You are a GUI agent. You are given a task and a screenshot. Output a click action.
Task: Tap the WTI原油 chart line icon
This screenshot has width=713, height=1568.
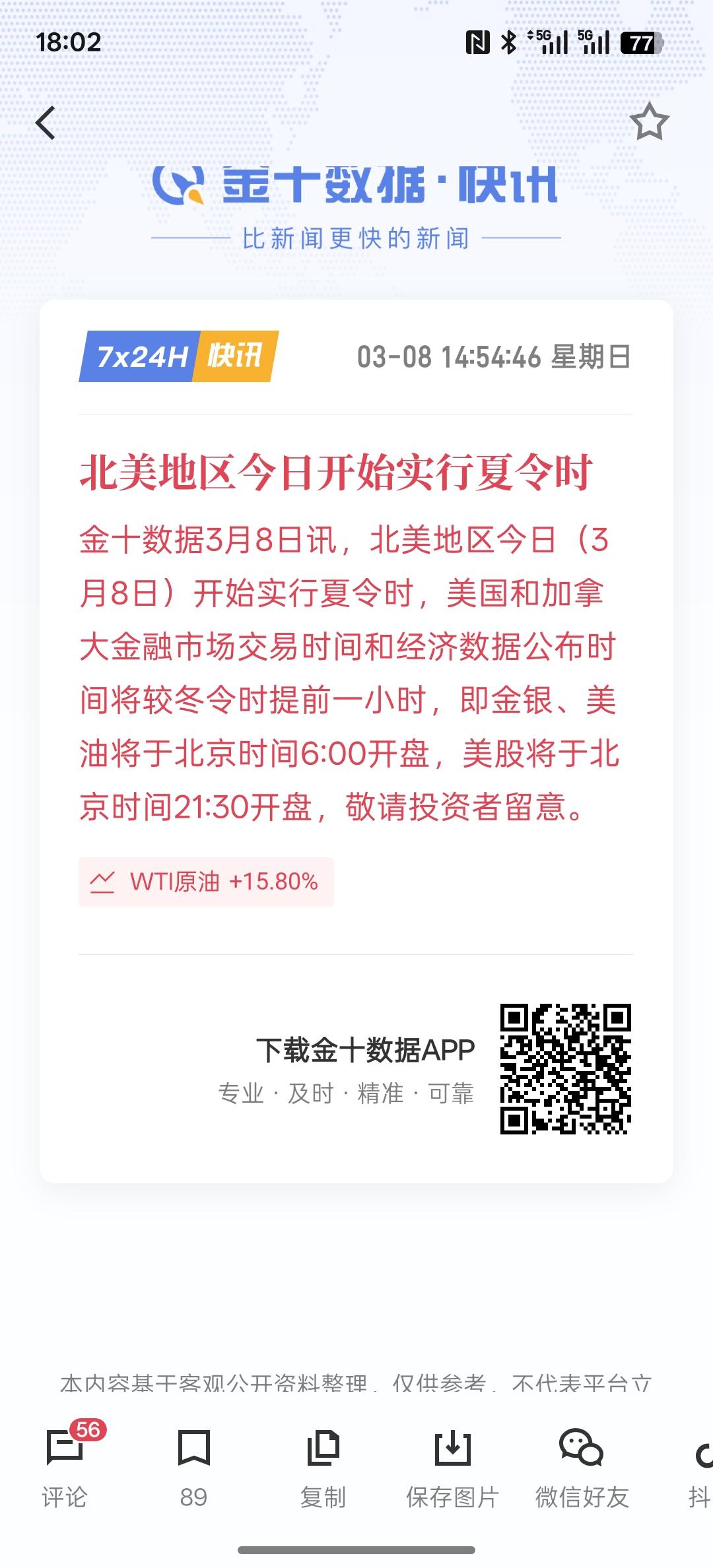[106, 881]
